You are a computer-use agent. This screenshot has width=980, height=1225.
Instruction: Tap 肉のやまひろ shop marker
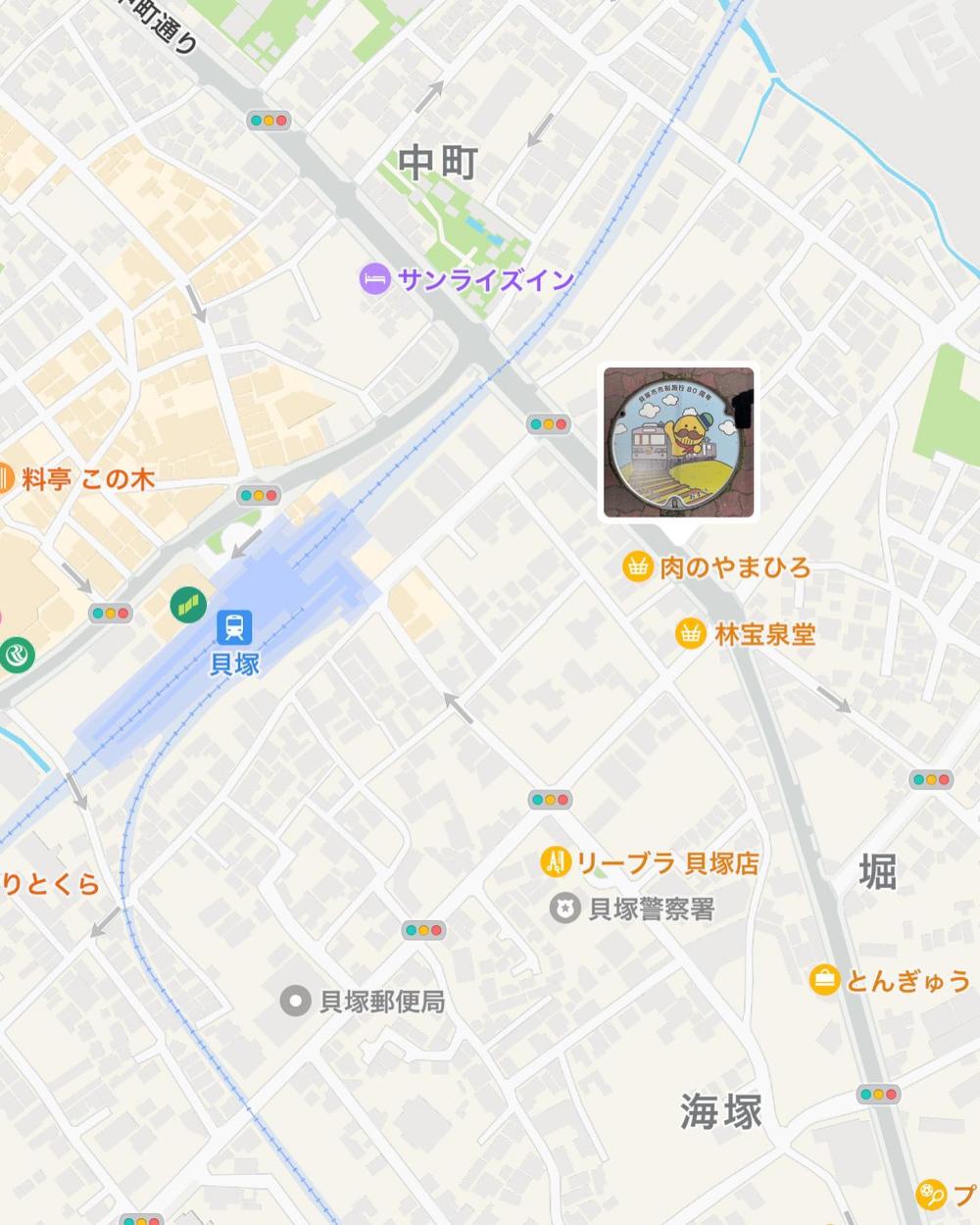point(638,566)
